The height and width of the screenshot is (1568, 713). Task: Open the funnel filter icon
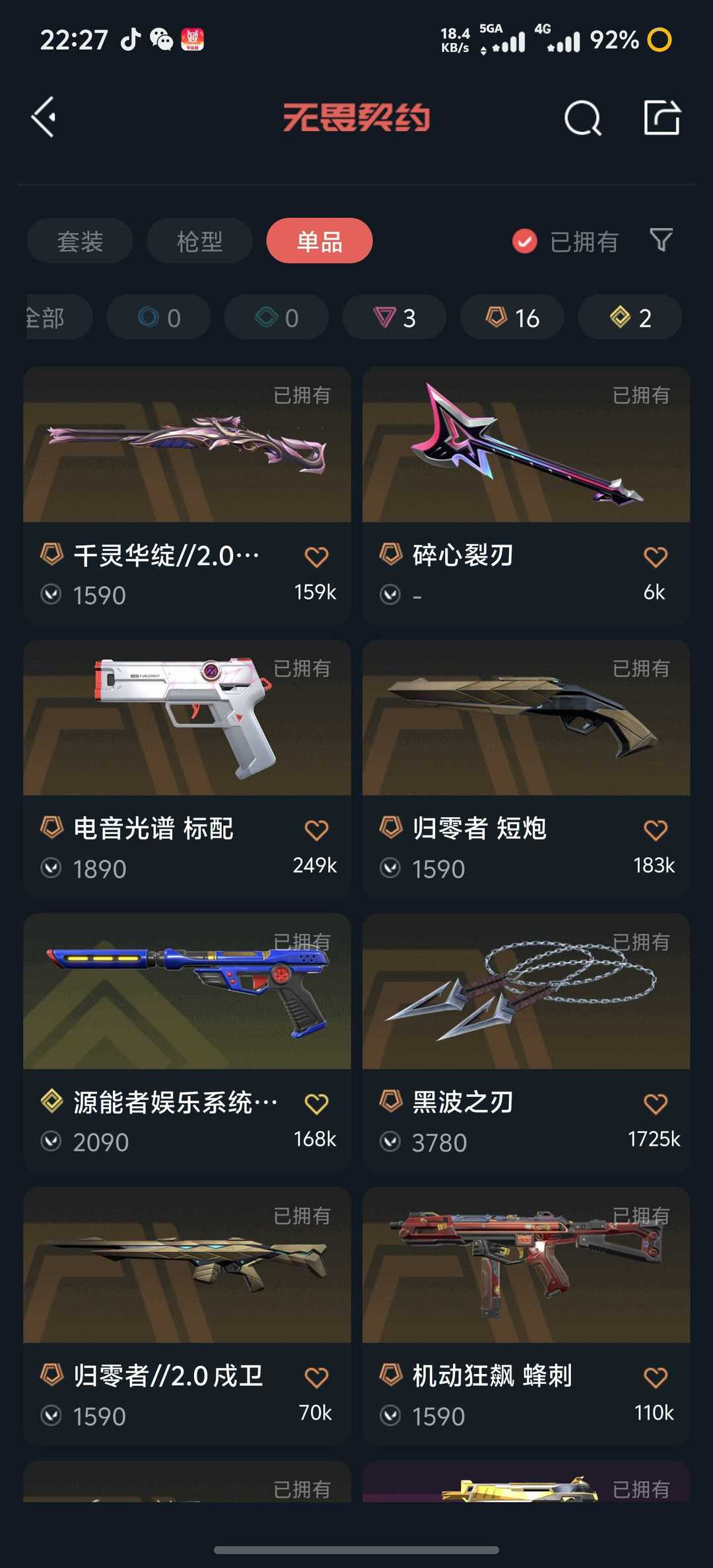coord(661,240)
